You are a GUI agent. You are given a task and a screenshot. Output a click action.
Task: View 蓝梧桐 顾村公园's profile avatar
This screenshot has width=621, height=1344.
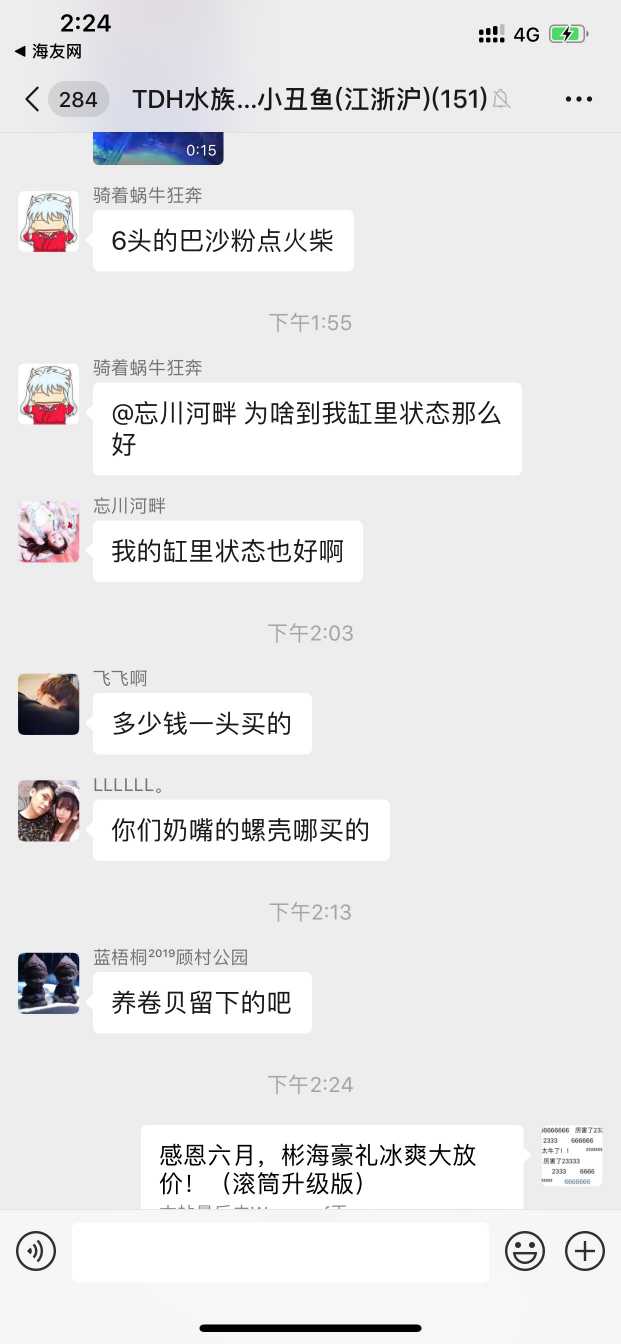click(48, 983)
